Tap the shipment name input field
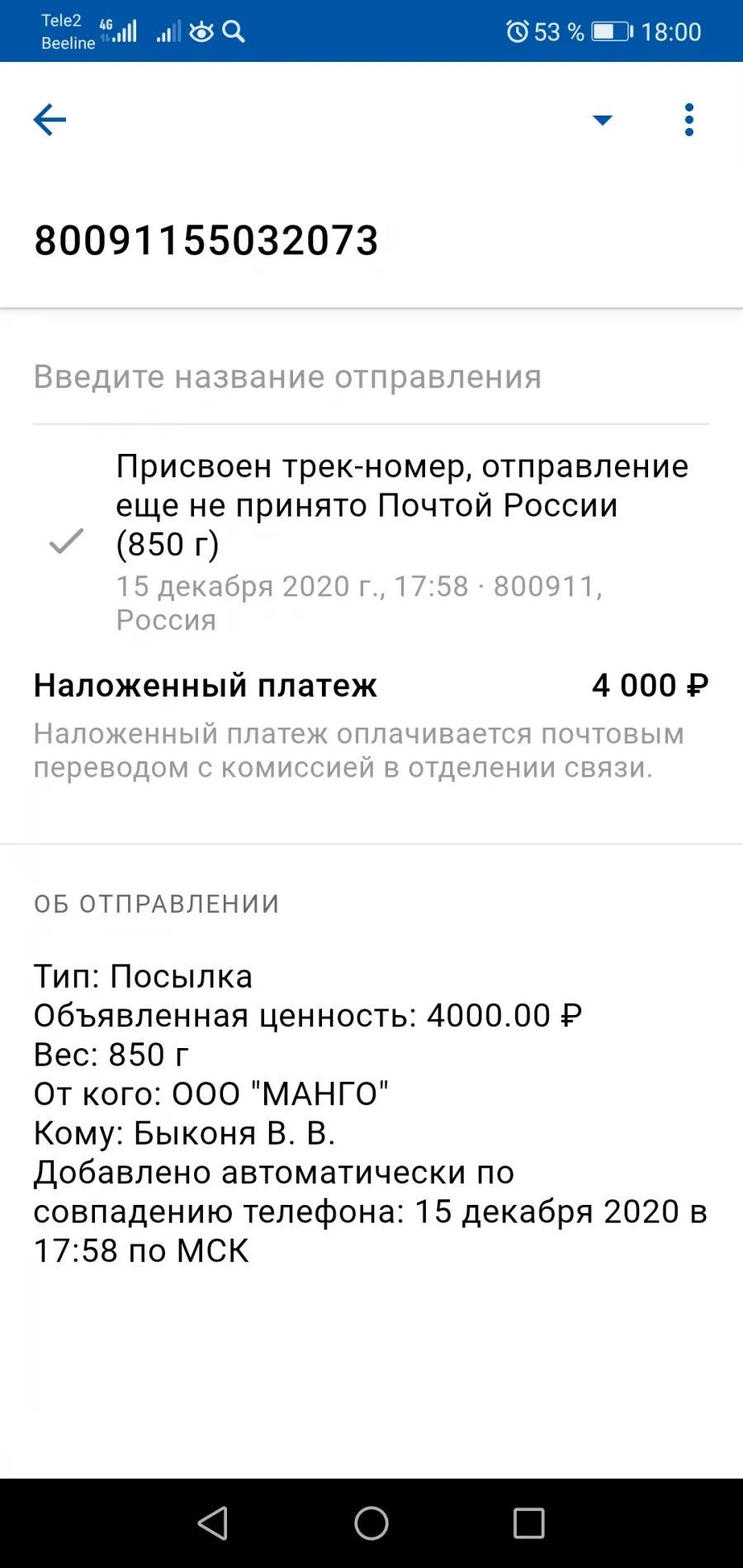The image size is (743, 1568). point(371,377)
